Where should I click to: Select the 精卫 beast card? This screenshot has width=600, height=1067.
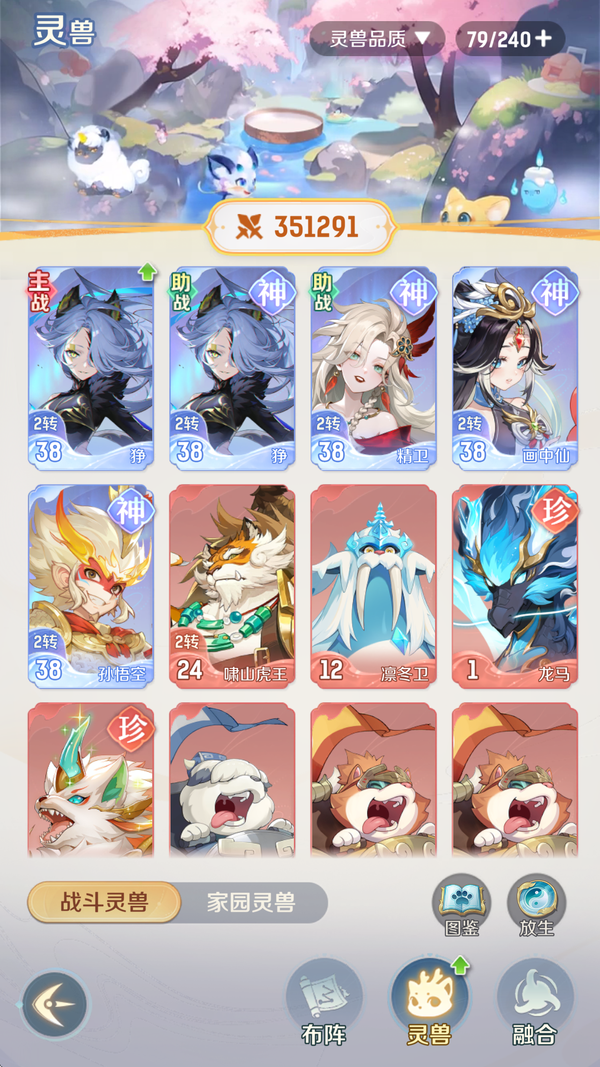[373, 368]
